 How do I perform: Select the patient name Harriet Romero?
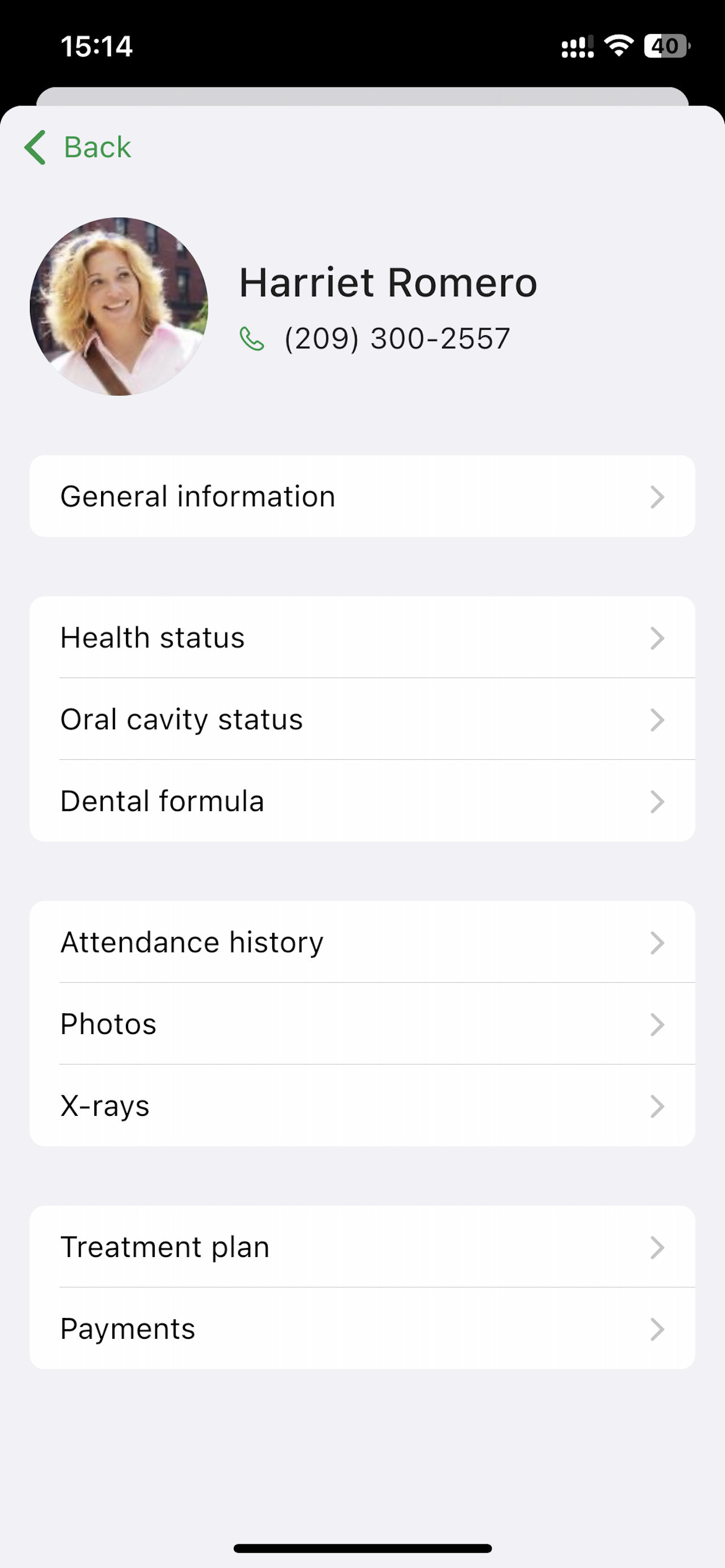pyautogui.click(x=387, y=282)
